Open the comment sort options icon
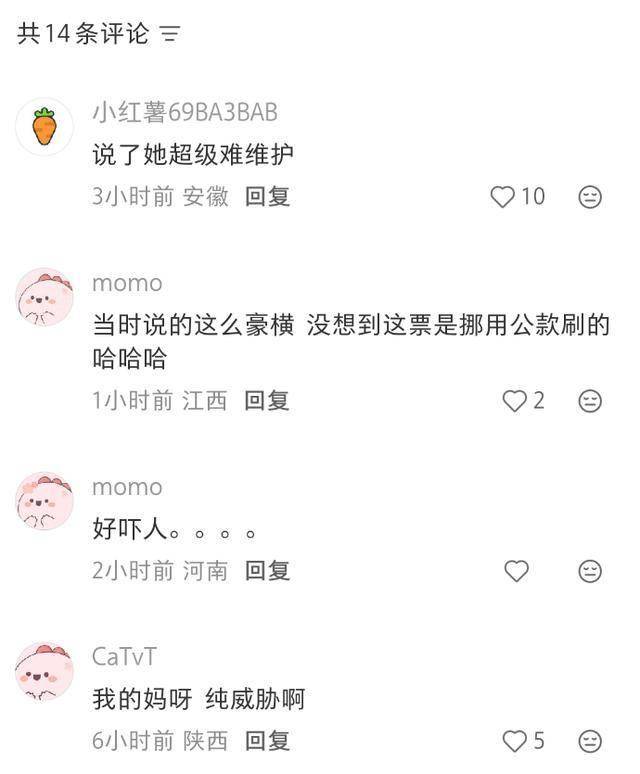 [x=170, y=35]
